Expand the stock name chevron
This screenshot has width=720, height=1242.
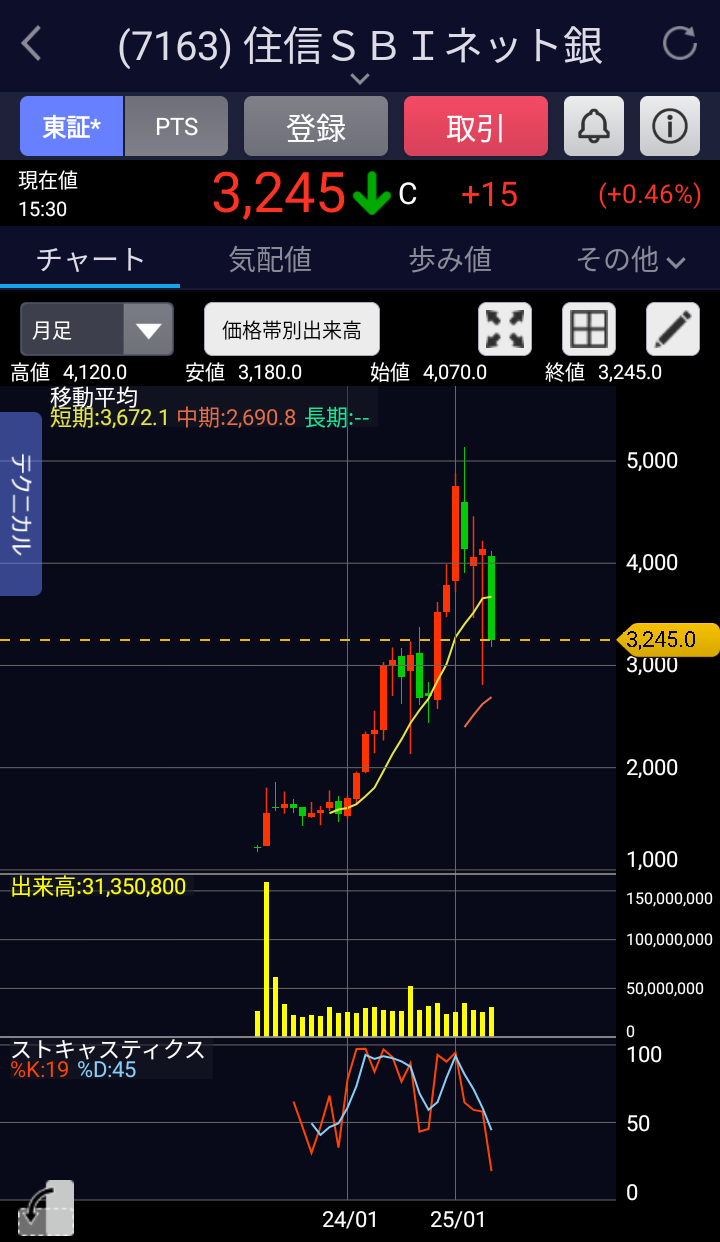360,78
